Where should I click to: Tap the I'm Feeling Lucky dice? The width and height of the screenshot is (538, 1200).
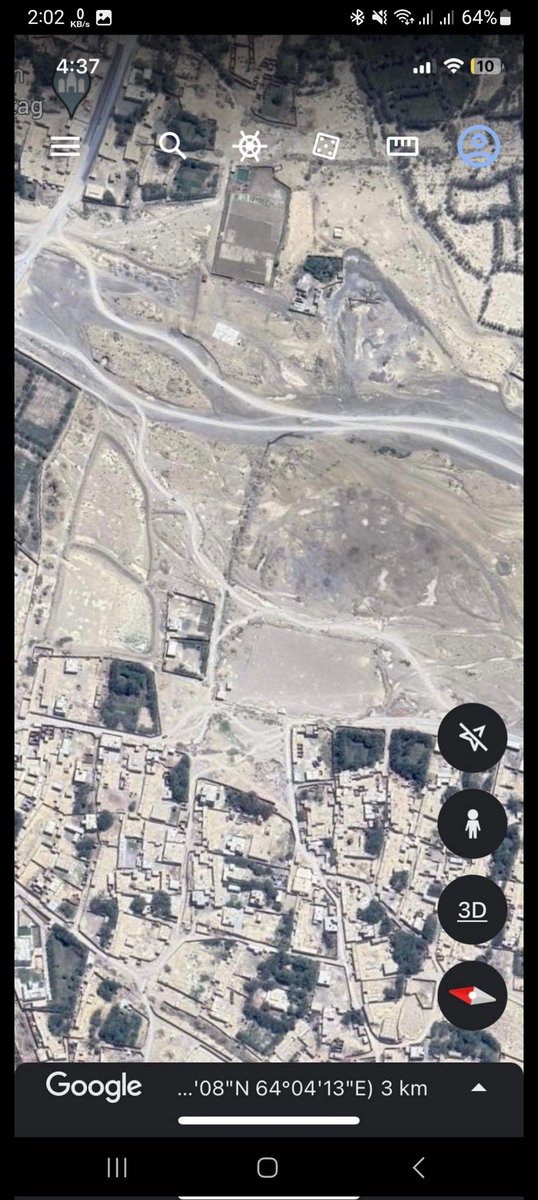[326, 146]
